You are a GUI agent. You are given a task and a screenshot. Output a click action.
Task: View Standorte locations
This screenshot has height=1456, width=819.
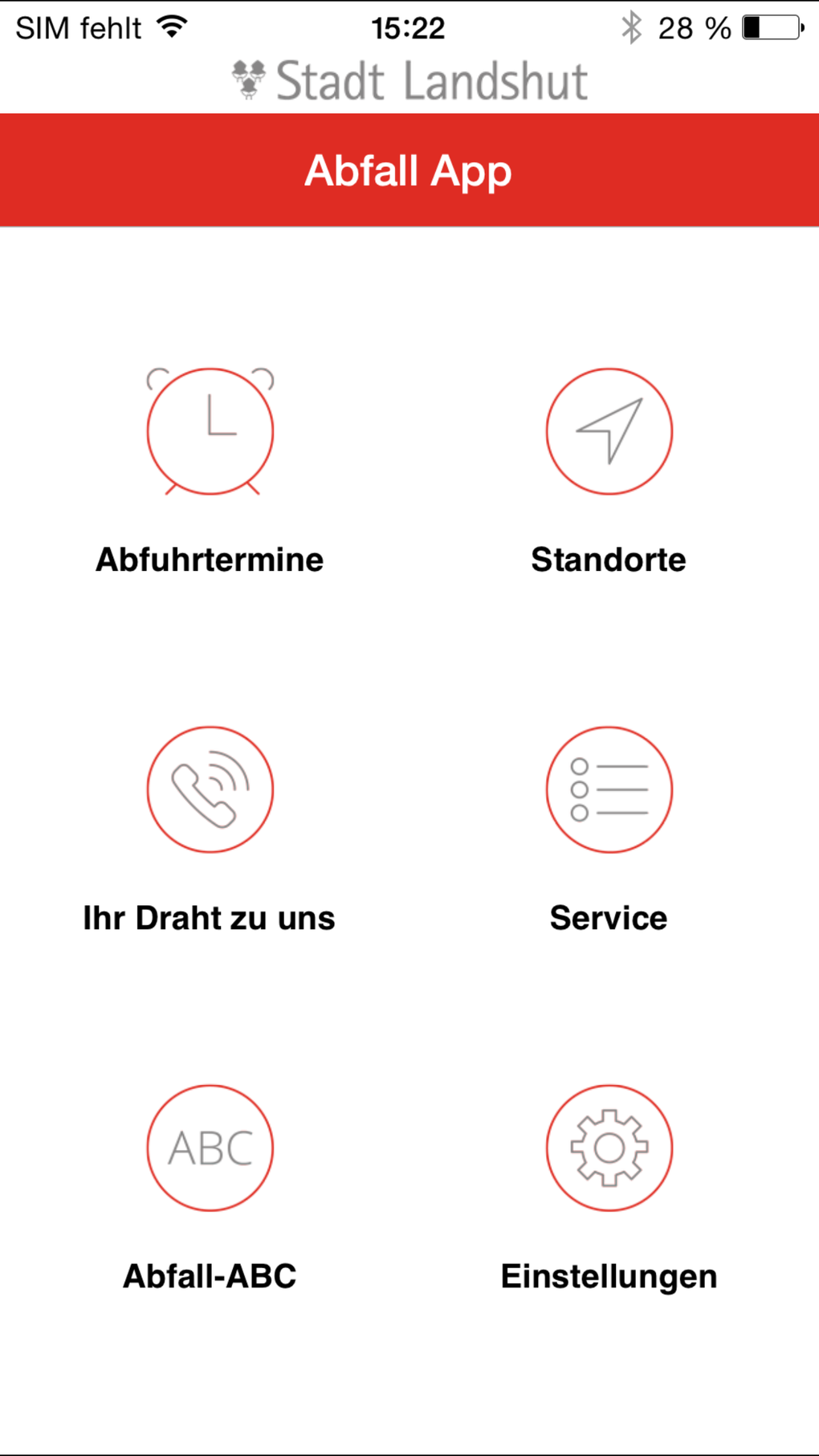coord(609,432)
